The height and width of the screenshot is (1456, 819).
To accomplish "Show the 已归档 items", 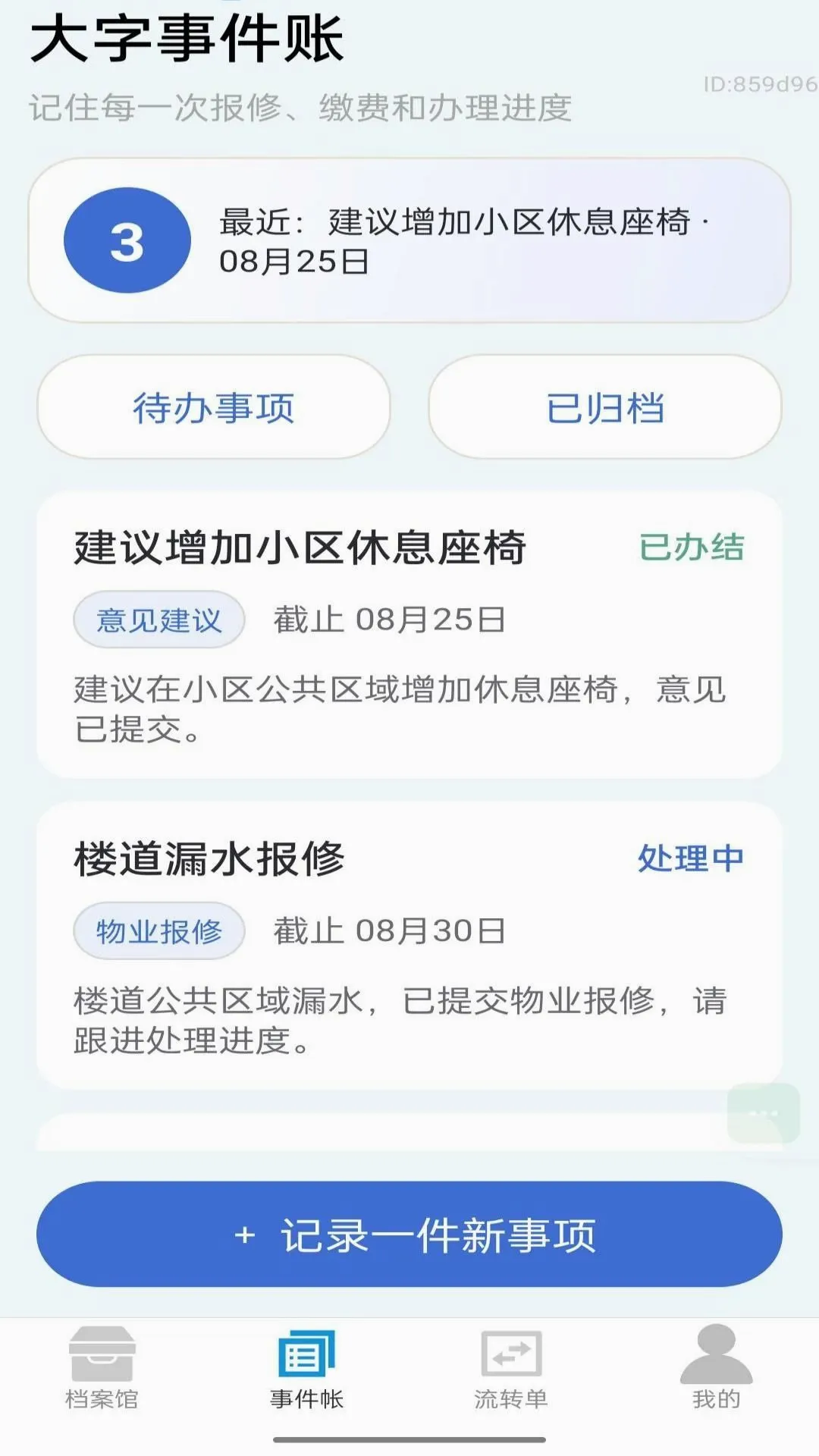I will (605, 407).
